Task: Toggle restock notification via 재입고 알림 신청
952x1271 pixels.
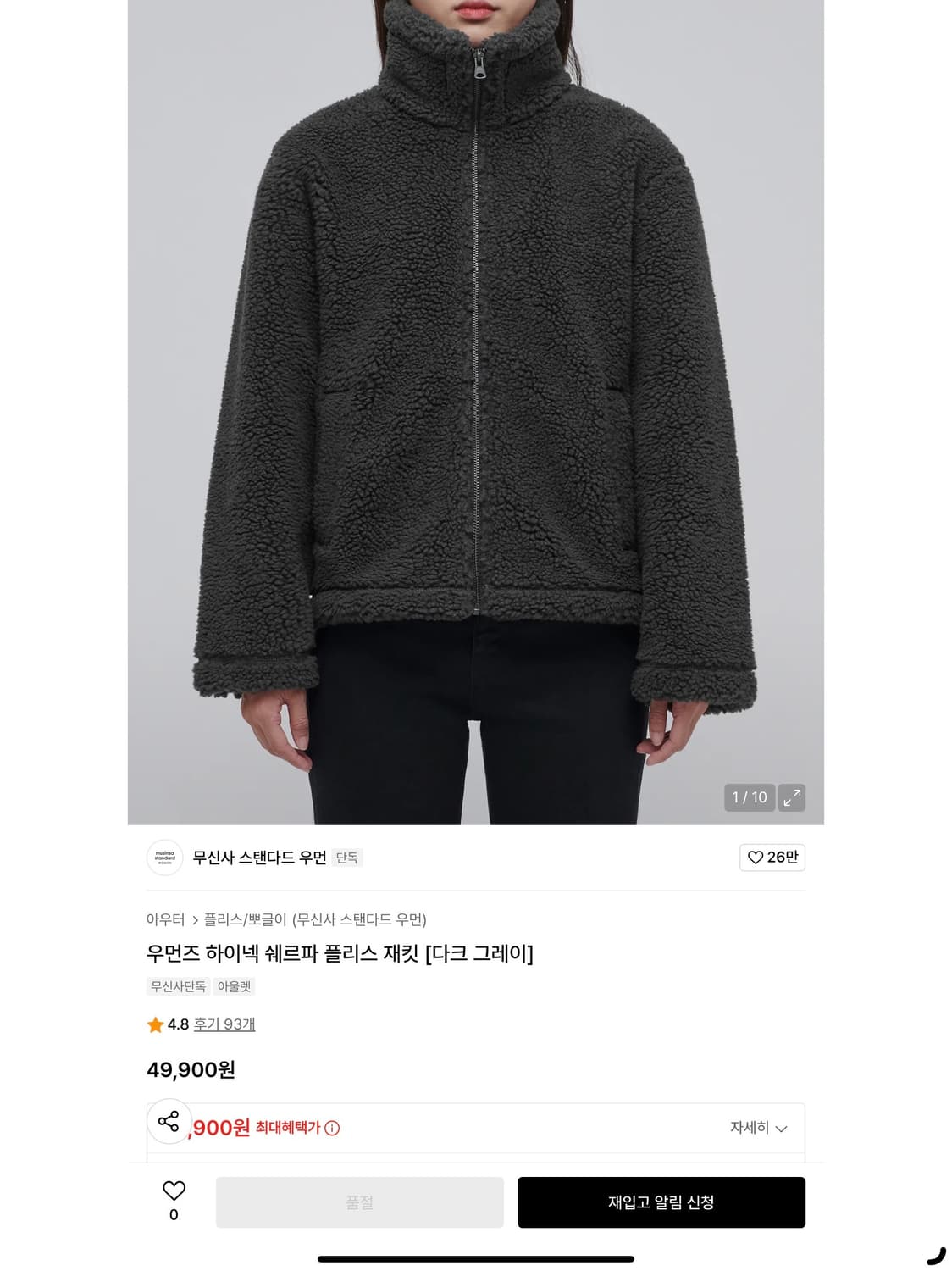Action: pos(662,1202)
